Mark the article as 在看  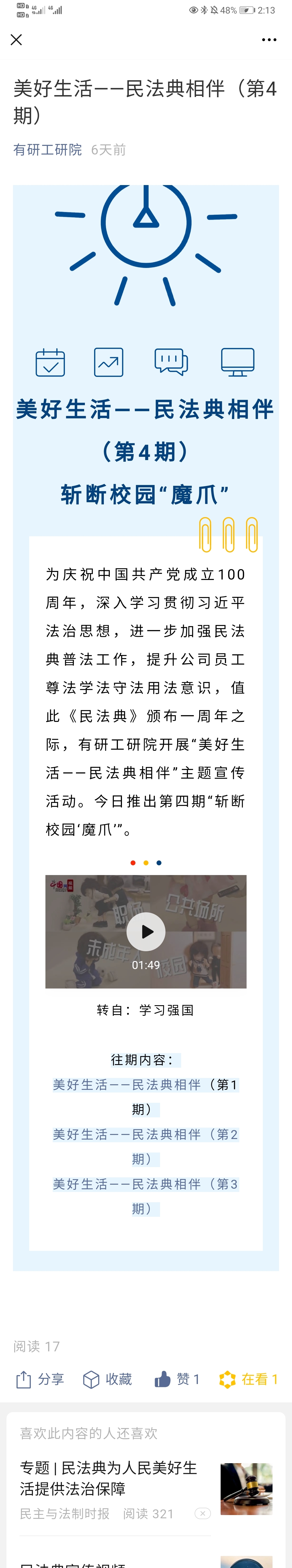[249, 1379]
